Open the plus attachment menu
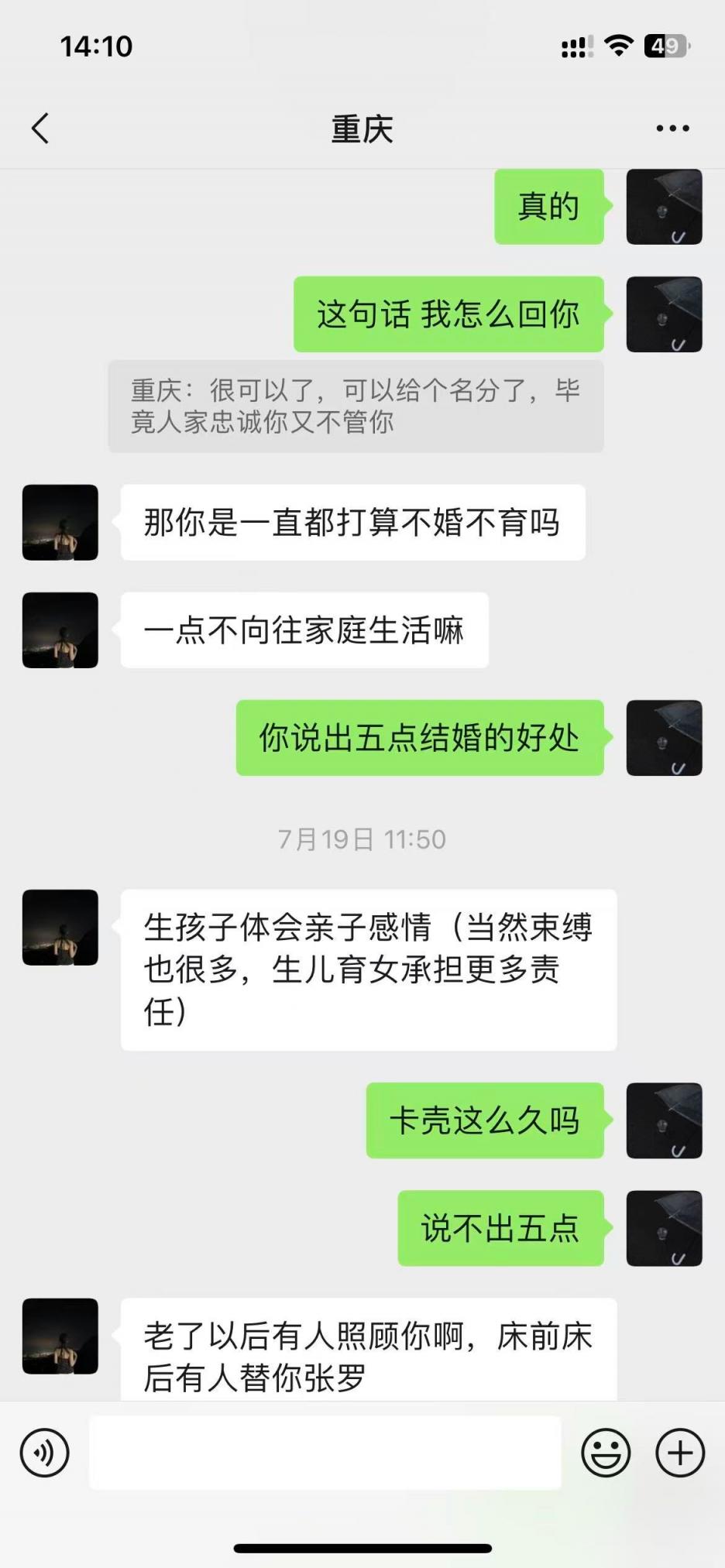Screen dimensions: 725x1568 (x=680, y=1453)
